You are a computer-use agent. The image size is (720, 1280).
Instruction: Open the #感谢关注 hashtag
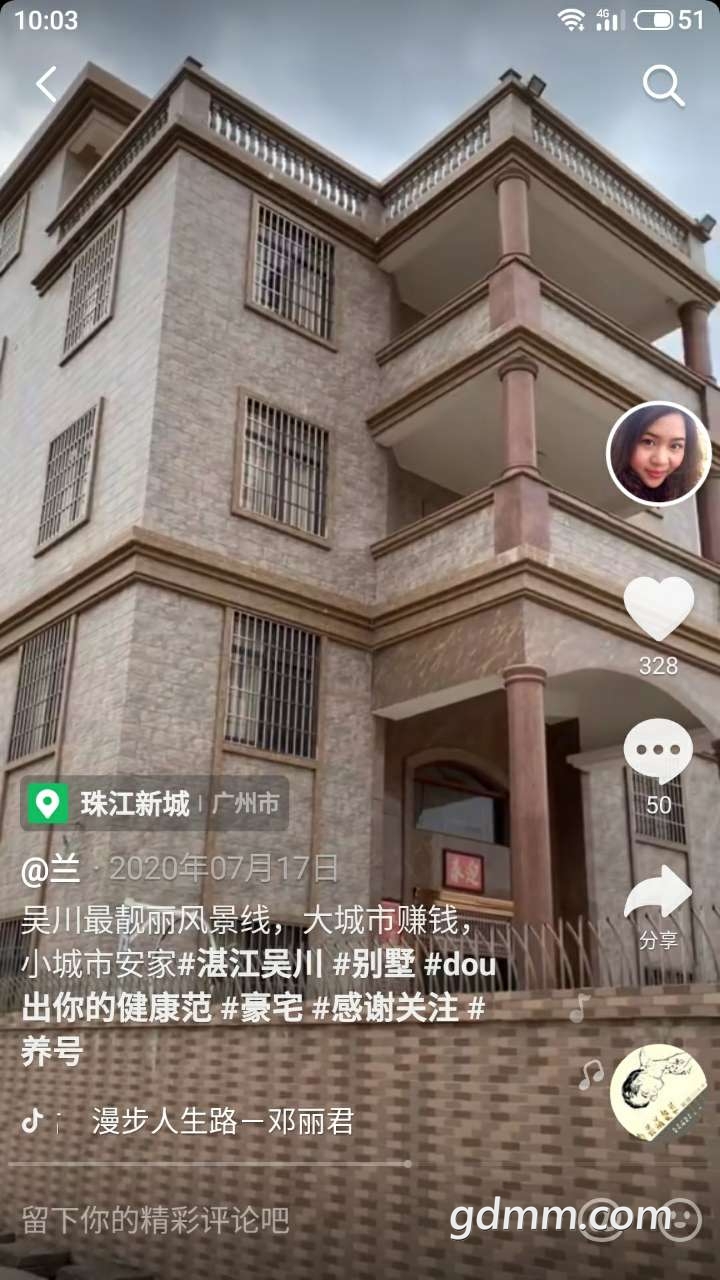(385, 1008)
